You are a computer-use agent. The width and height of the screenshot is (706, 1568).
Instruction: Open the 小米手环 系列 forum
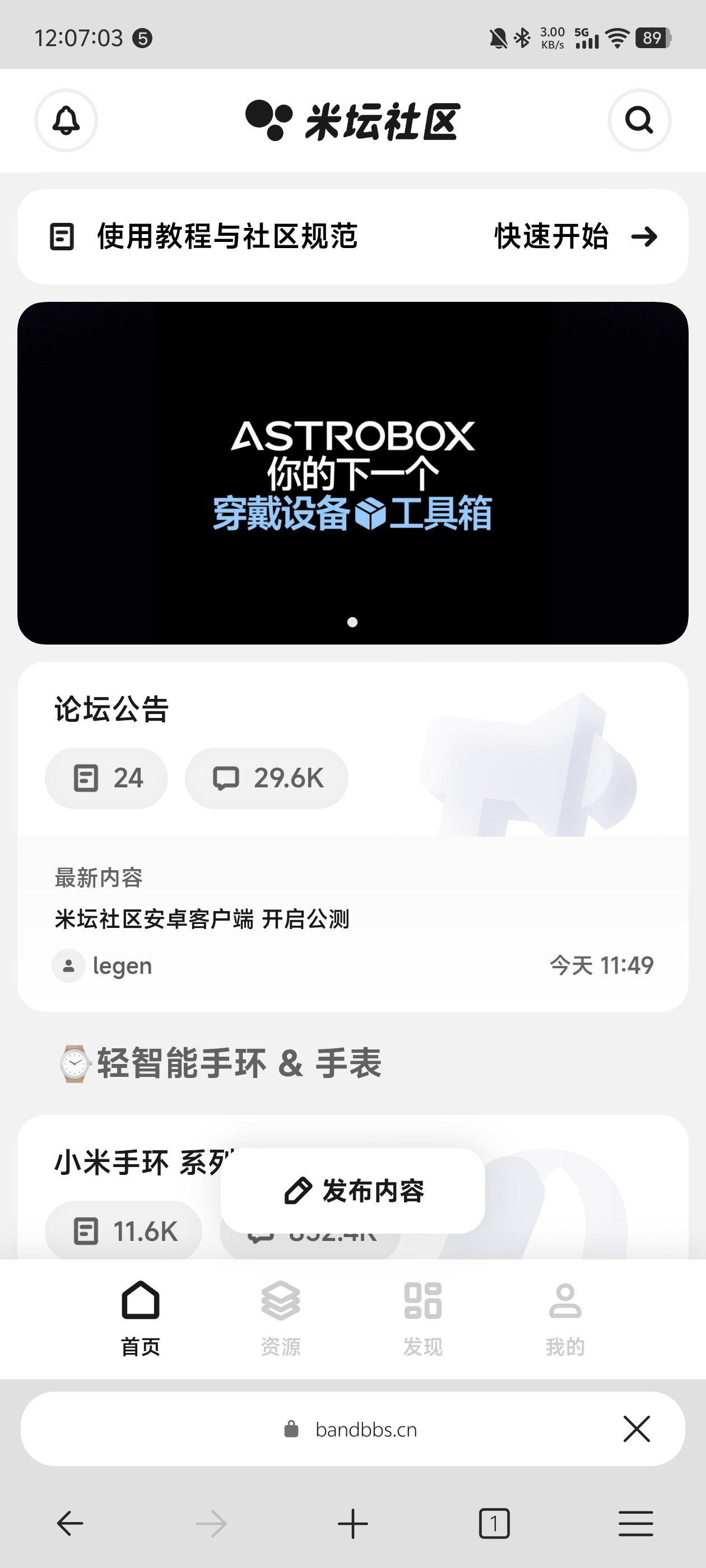(x=140, y=1162)
